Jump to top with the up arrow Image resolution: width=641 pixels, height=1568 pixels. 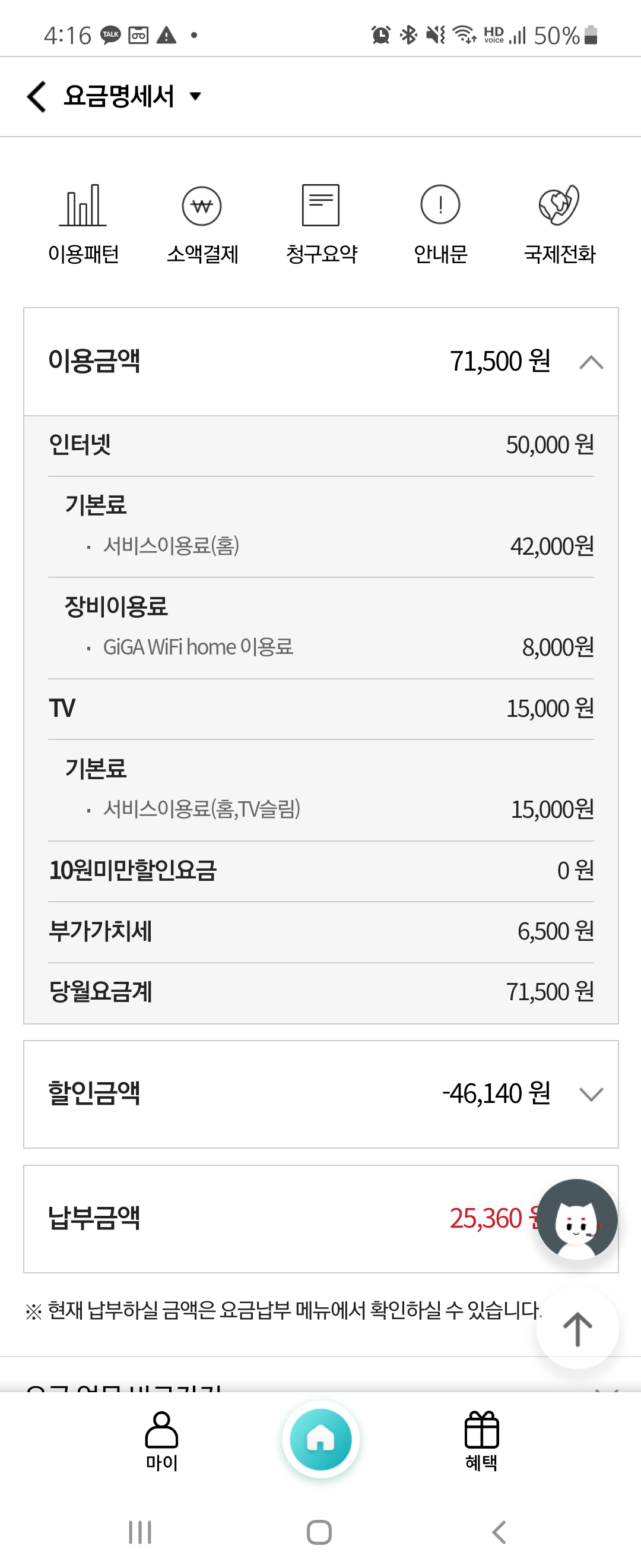pos(576,1328)
